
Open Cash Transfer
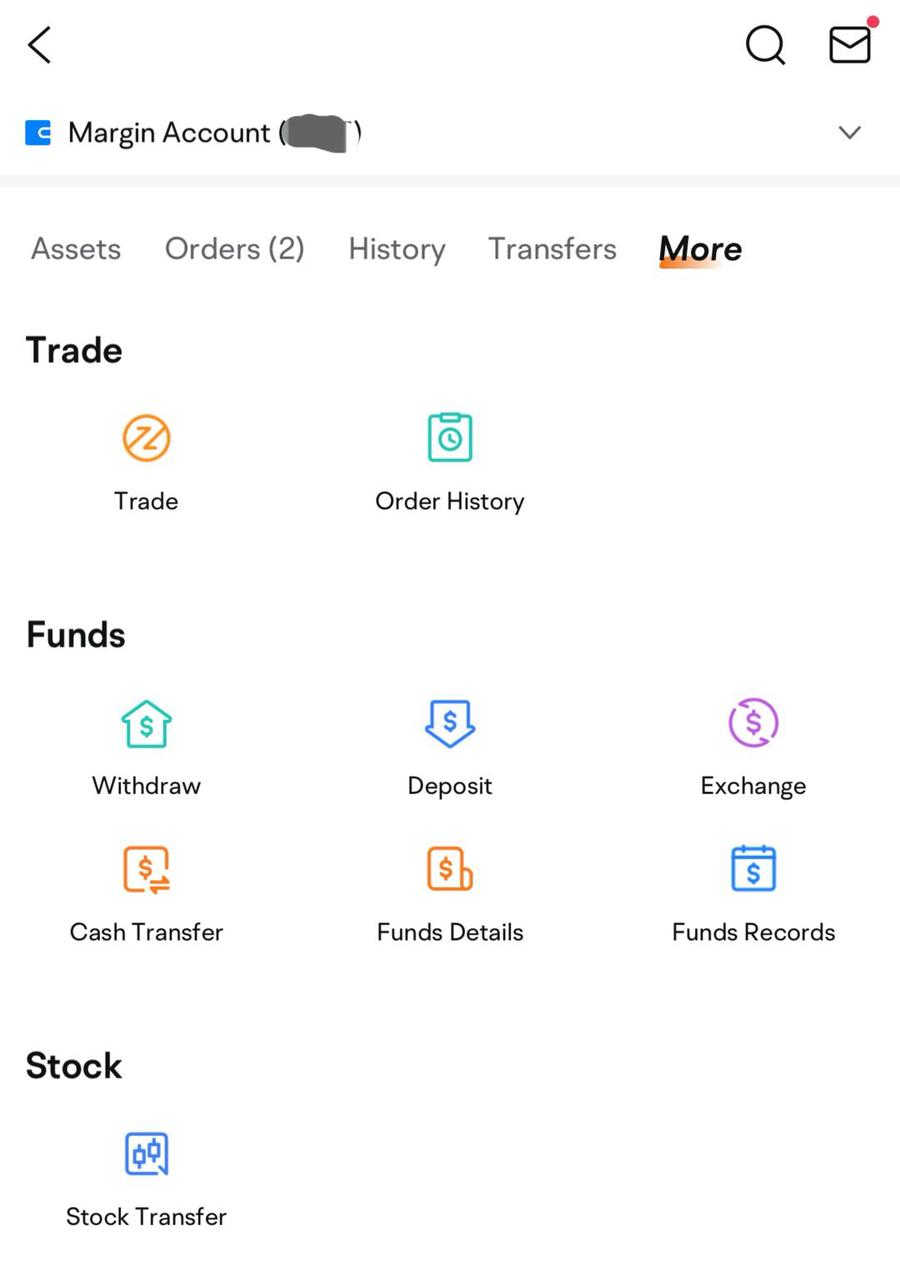point(146,892)
